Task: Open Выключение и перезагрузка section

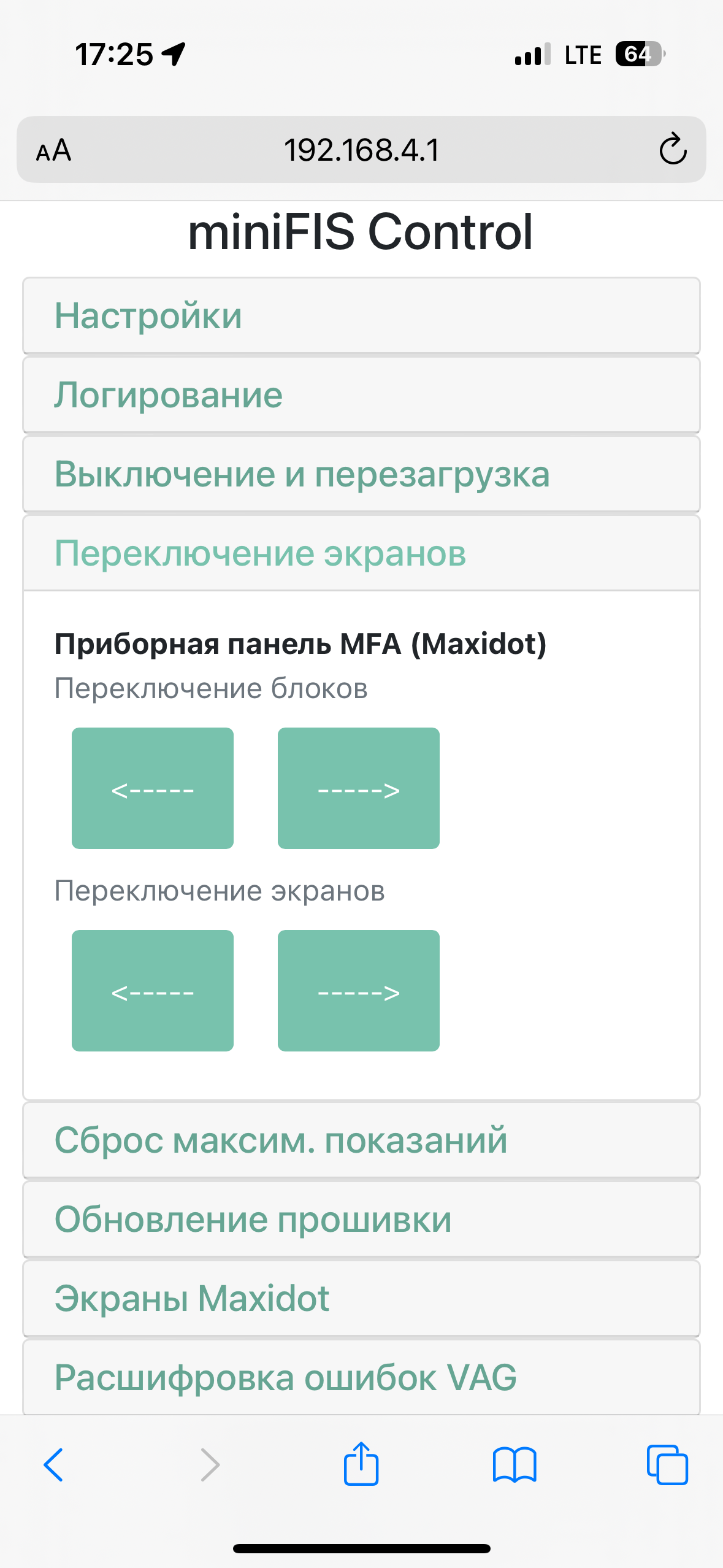Action: coord(361,474)
